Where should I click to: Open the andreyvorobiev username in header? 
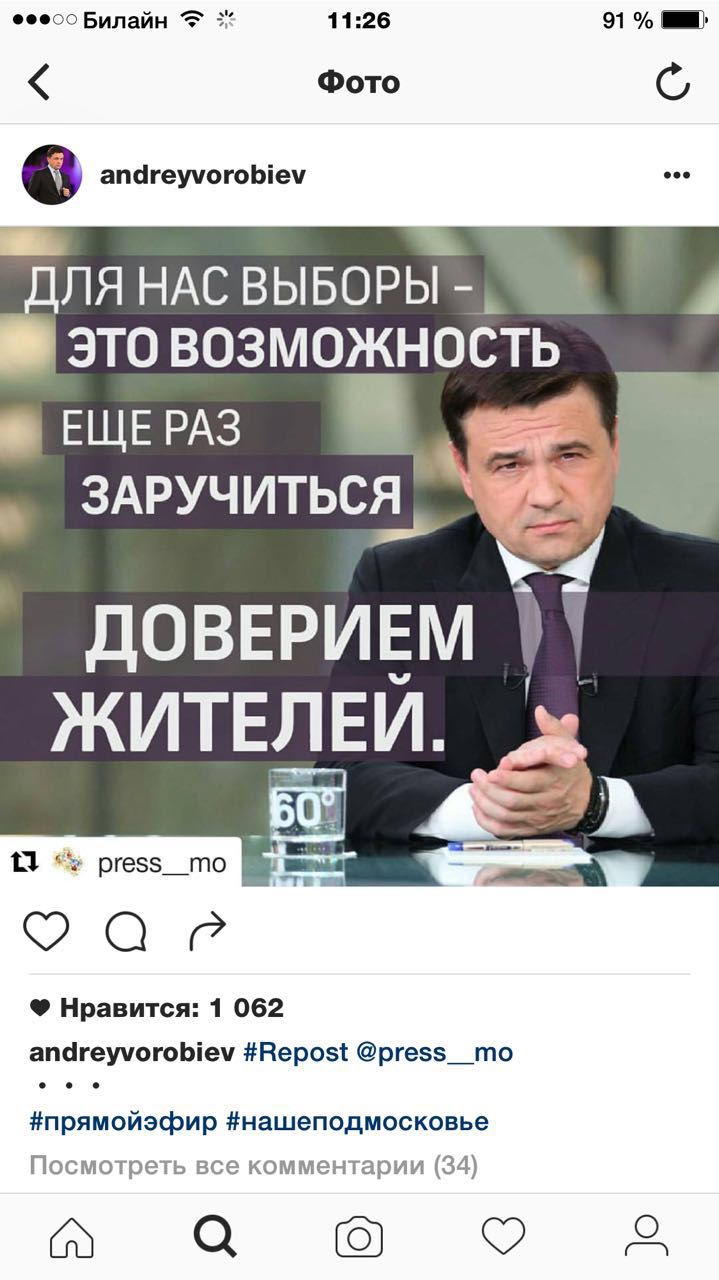[203, 176]
